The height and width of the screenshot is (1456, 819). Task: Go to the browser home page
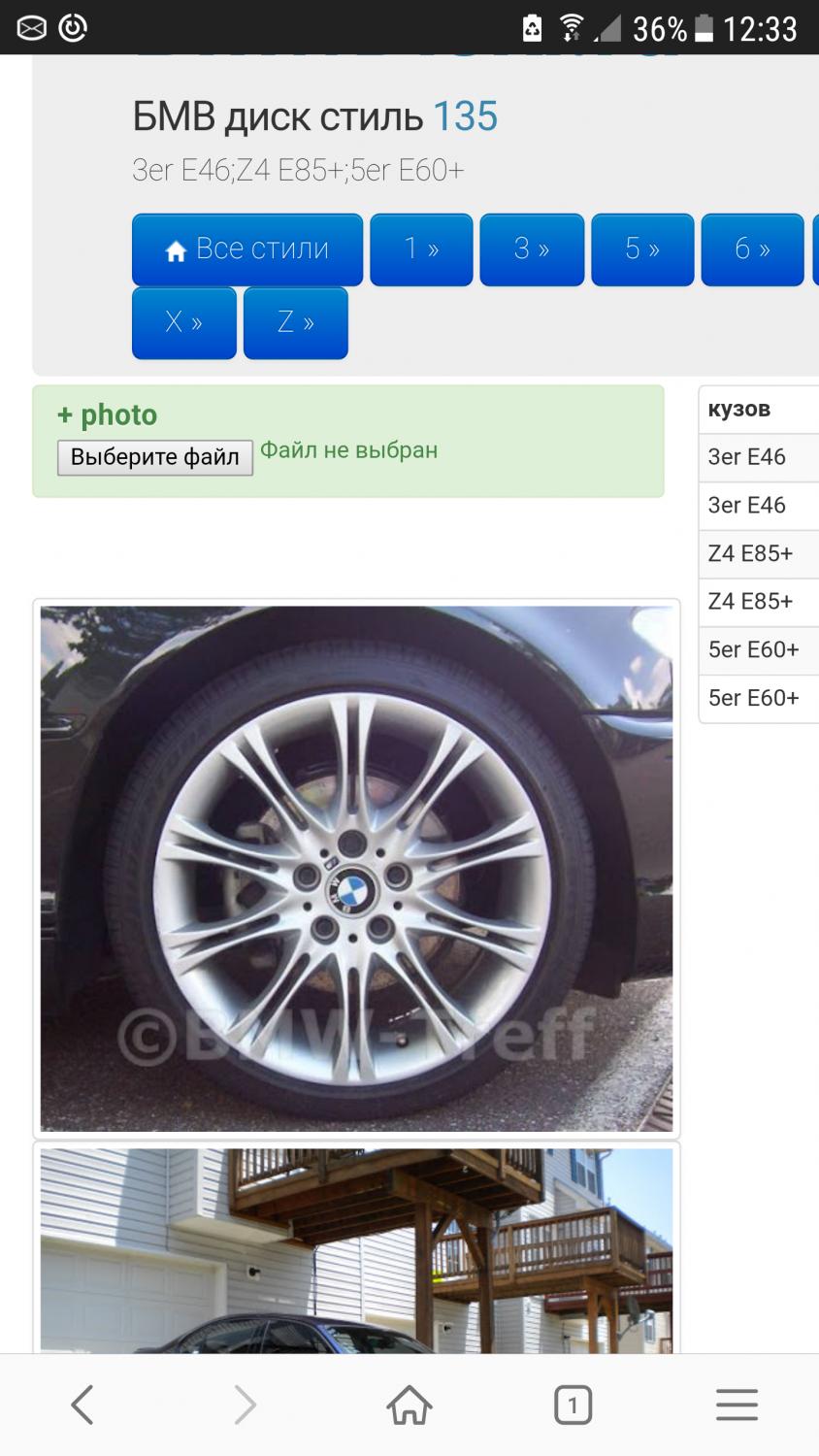tap(409, 1405)
